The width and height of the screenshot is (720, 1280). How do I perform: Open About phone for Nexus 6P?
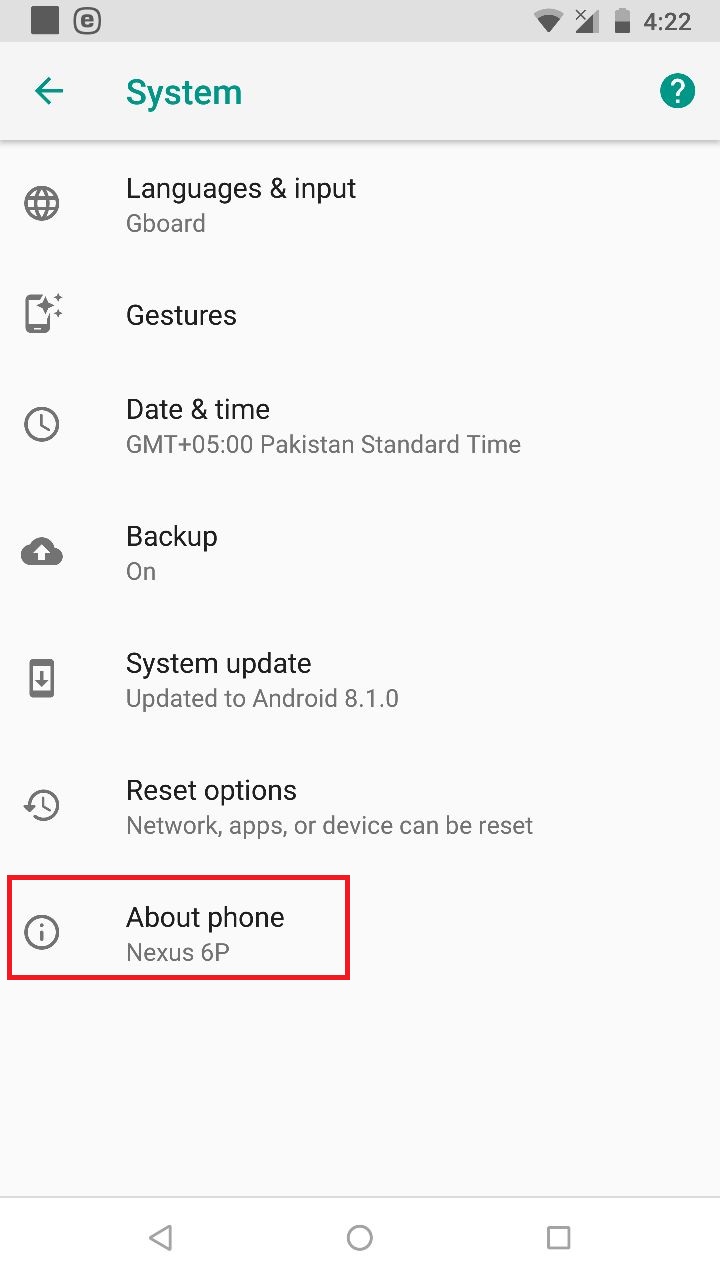[x=360, y=933]
